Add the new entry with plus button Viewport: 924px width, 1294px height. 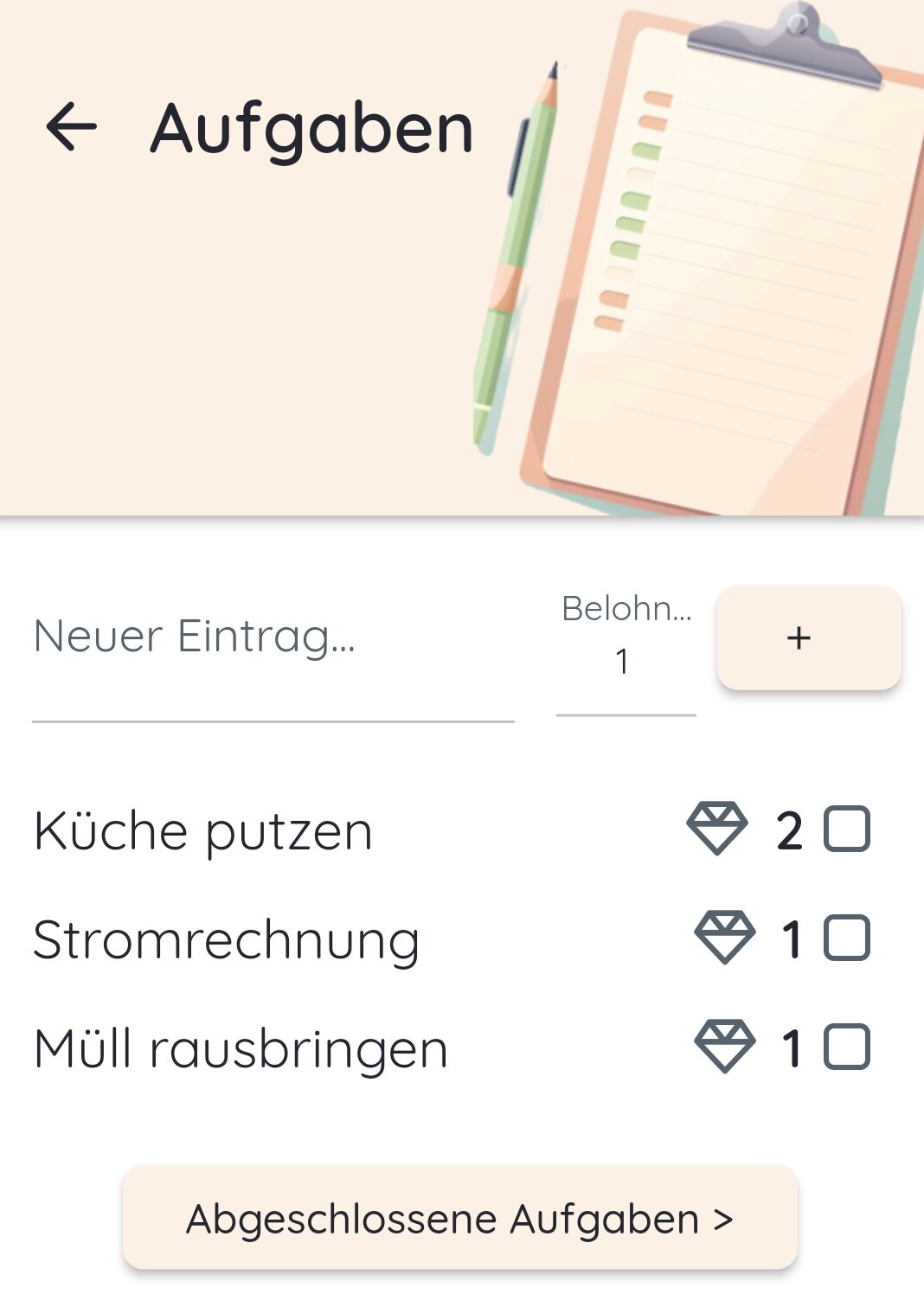[x=808, y=638]
